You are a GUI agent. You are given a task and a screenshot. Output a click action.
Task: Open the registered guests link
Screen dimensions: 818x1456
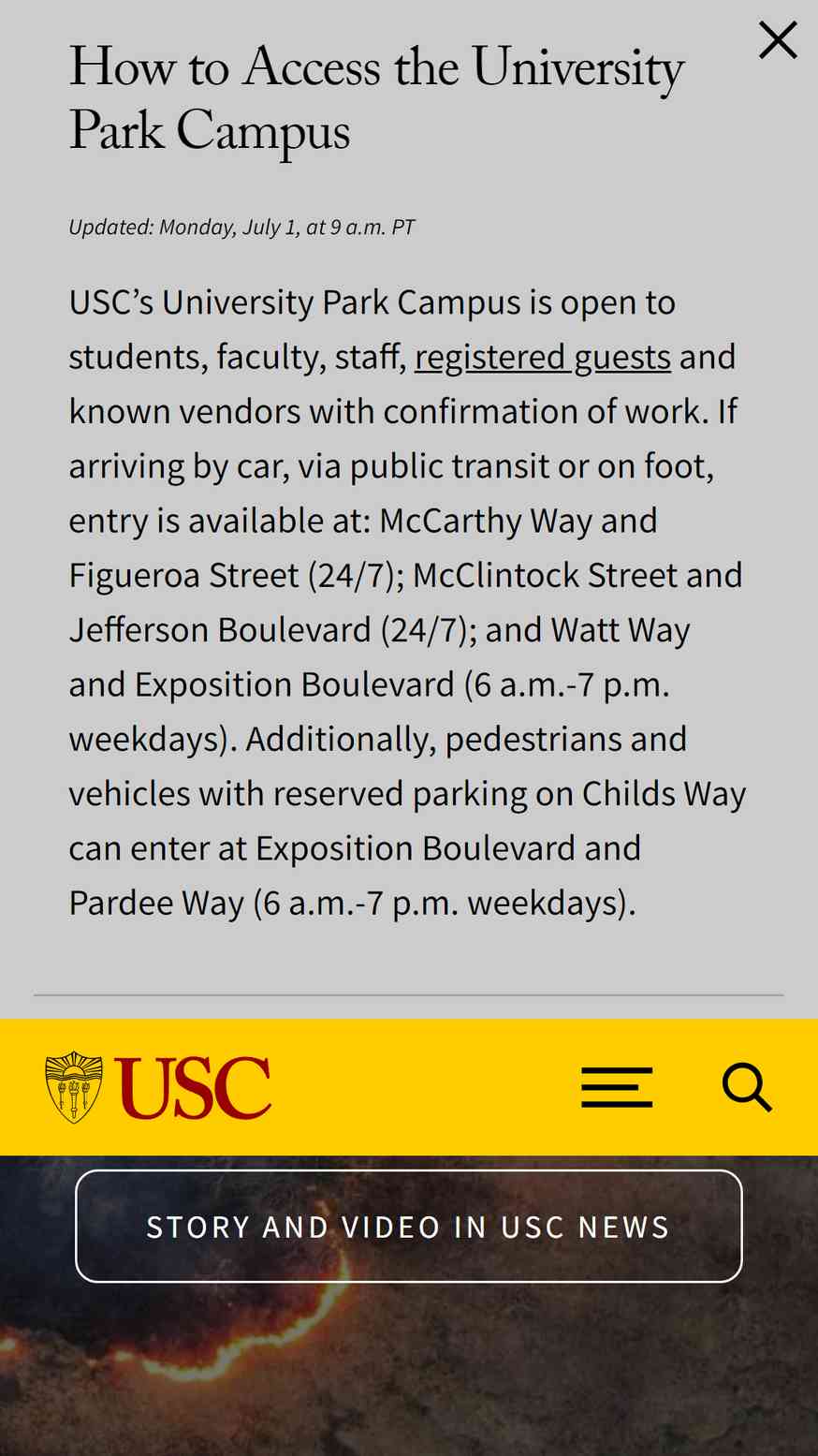(543, 357)
